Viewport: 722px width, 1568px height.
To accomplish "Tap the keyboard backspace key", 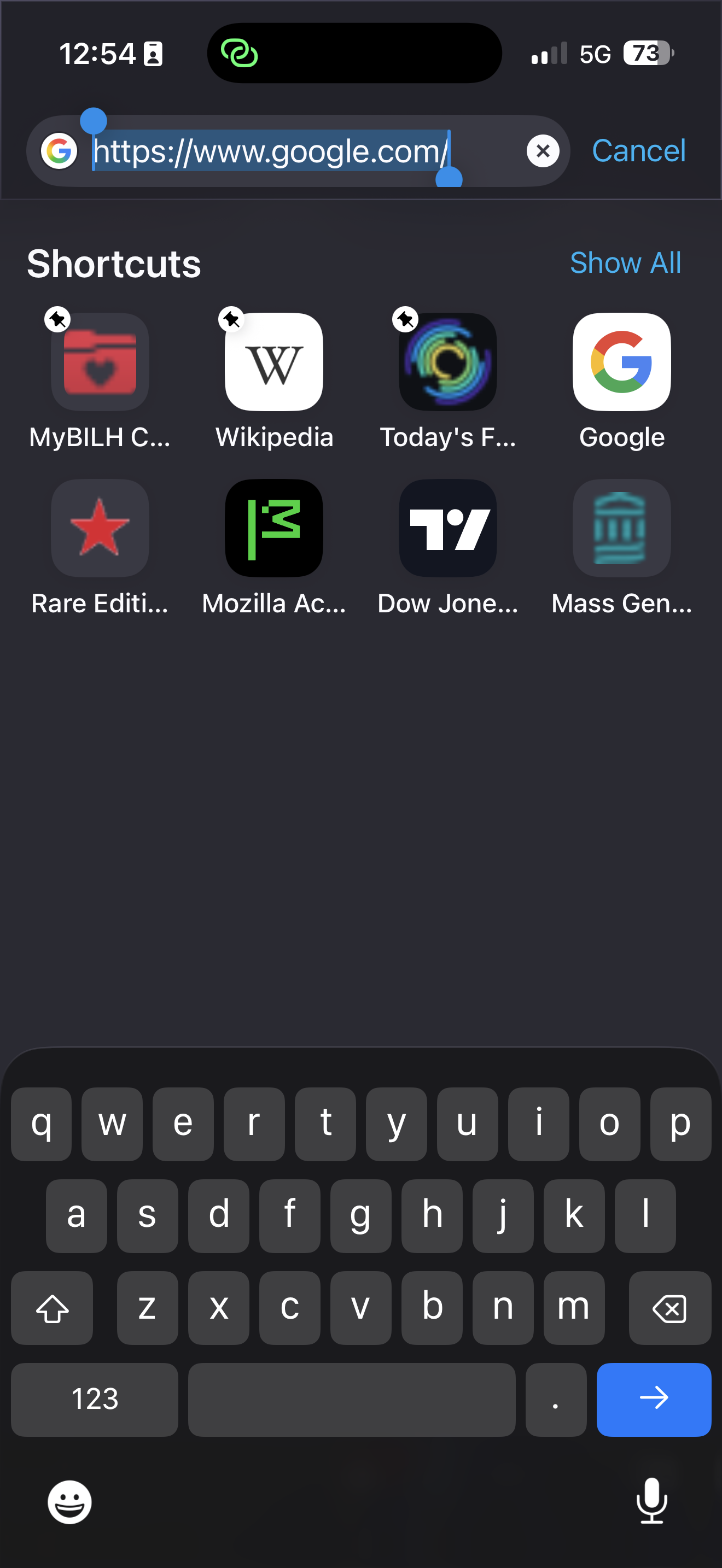I will pos(669,1307).
